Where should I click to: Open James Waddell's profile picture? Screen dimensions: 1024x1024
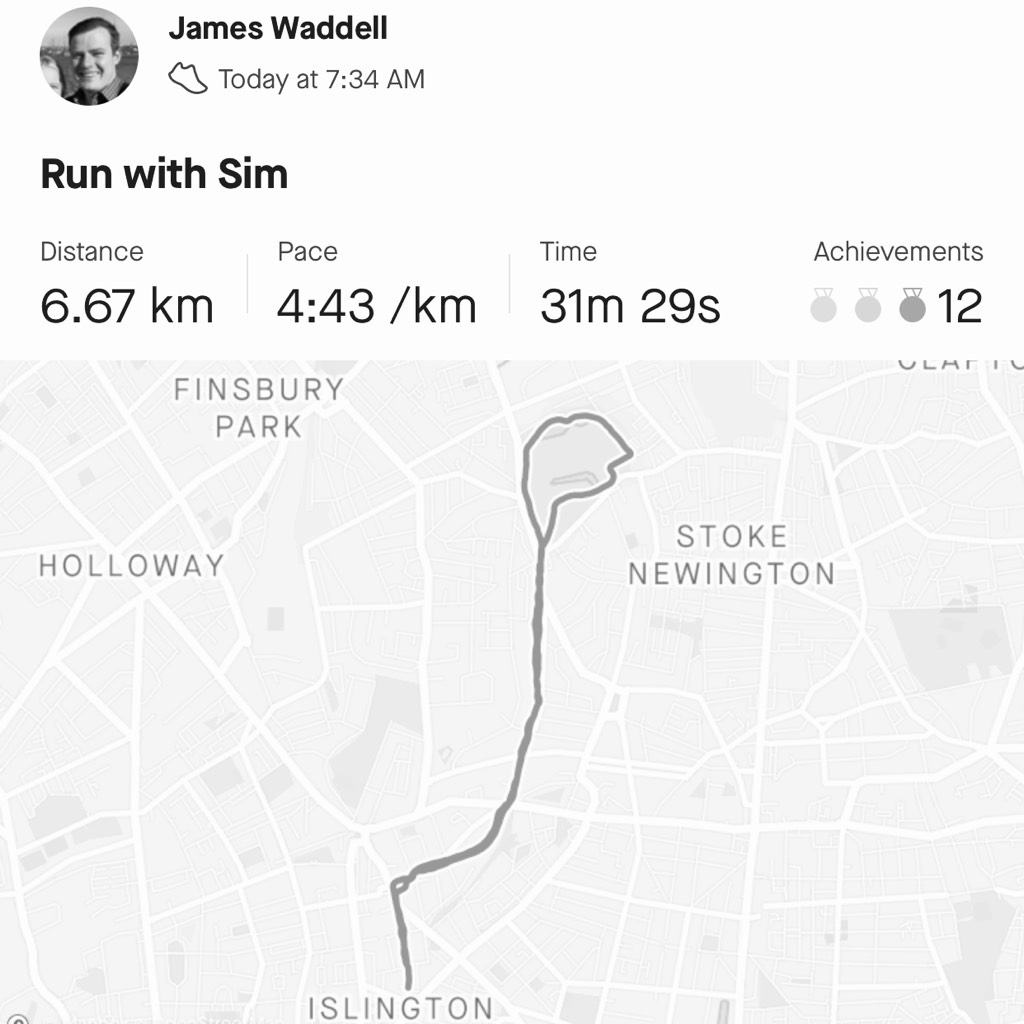pos(88,57)
